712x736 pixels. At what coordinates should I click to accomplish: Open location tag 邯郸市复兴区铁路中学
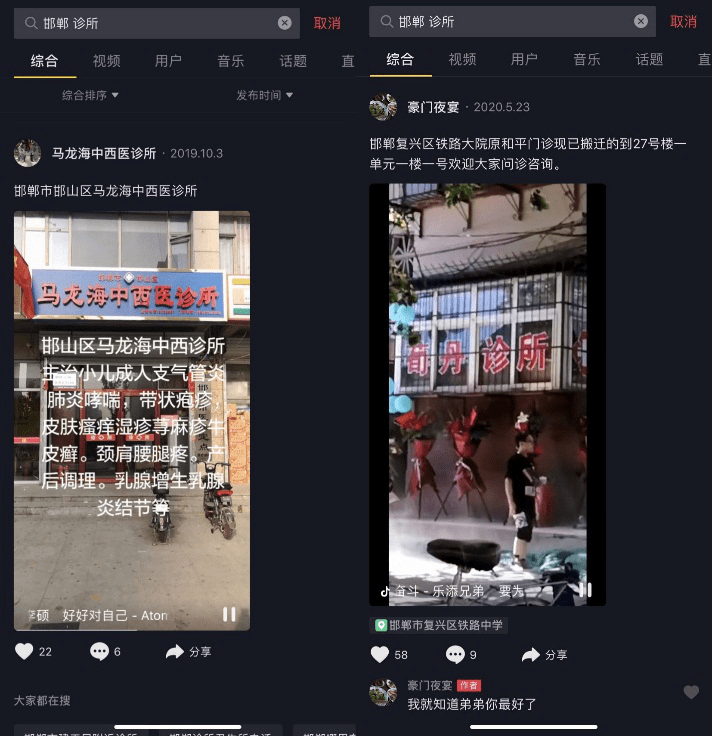440,625
